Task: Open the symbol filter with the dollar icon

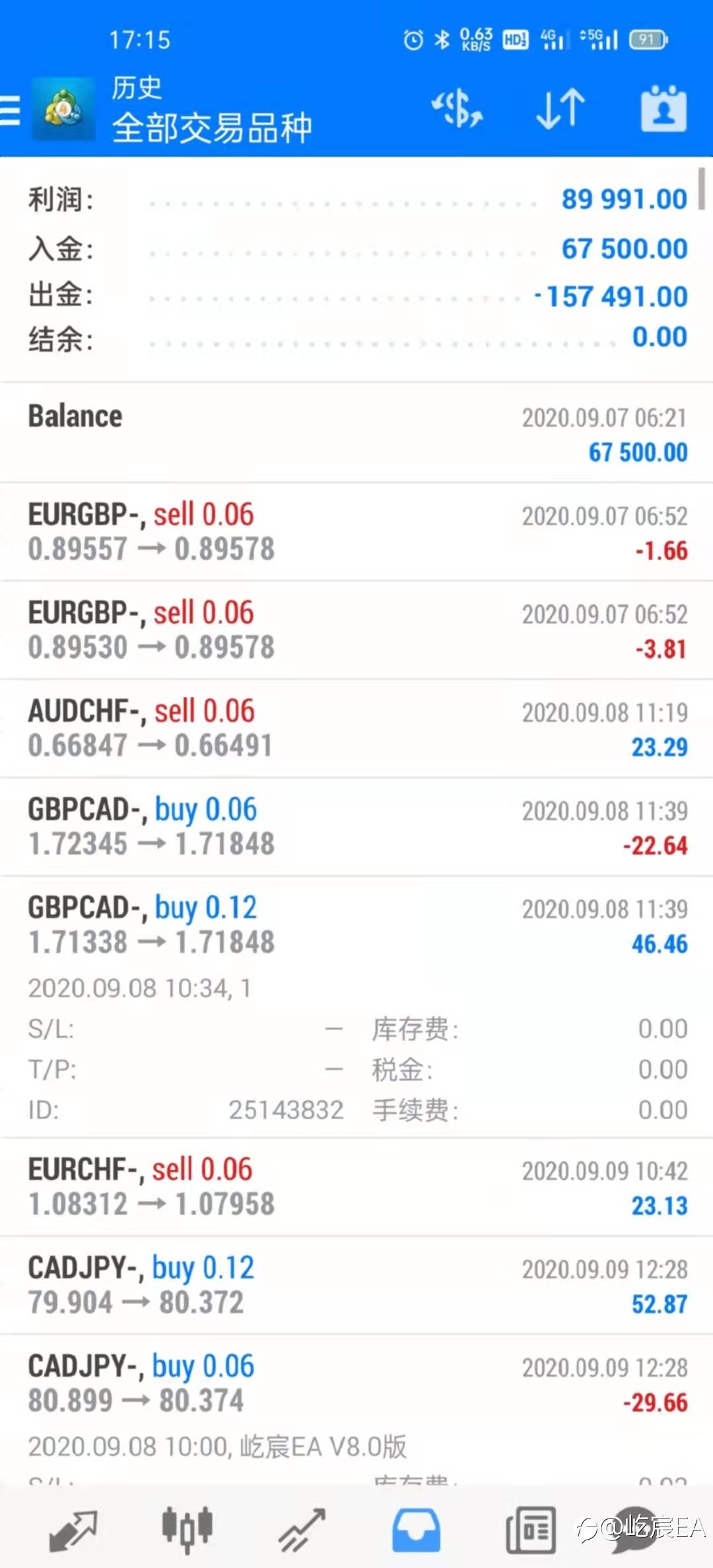Action: [x=457, y=110]
